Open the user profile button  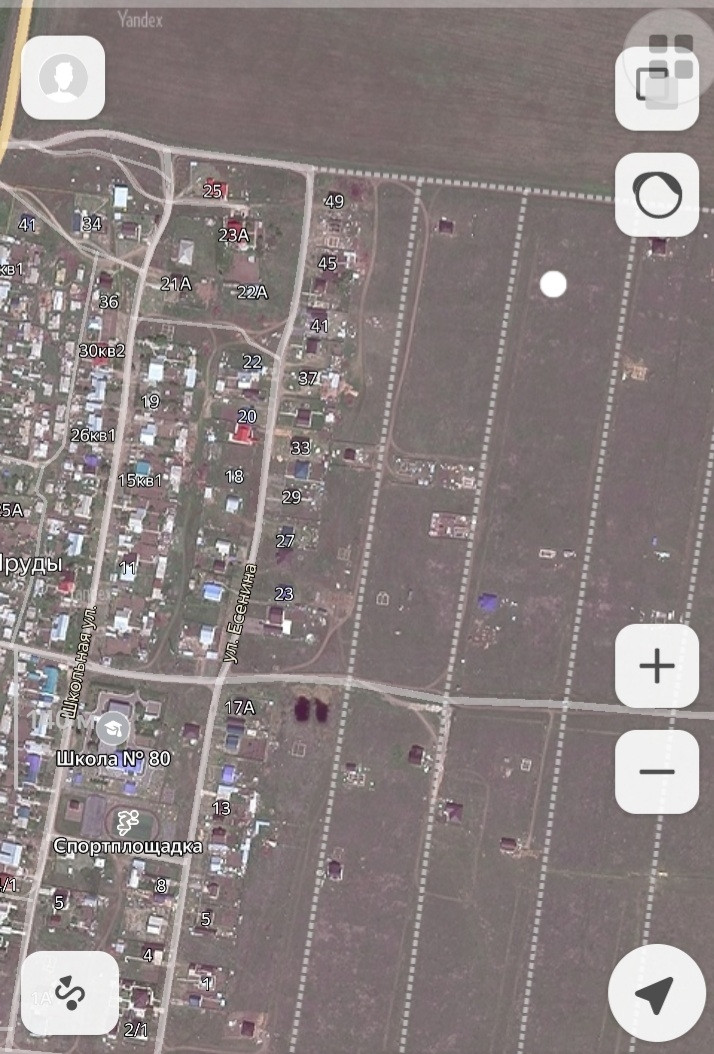[63, 78]
